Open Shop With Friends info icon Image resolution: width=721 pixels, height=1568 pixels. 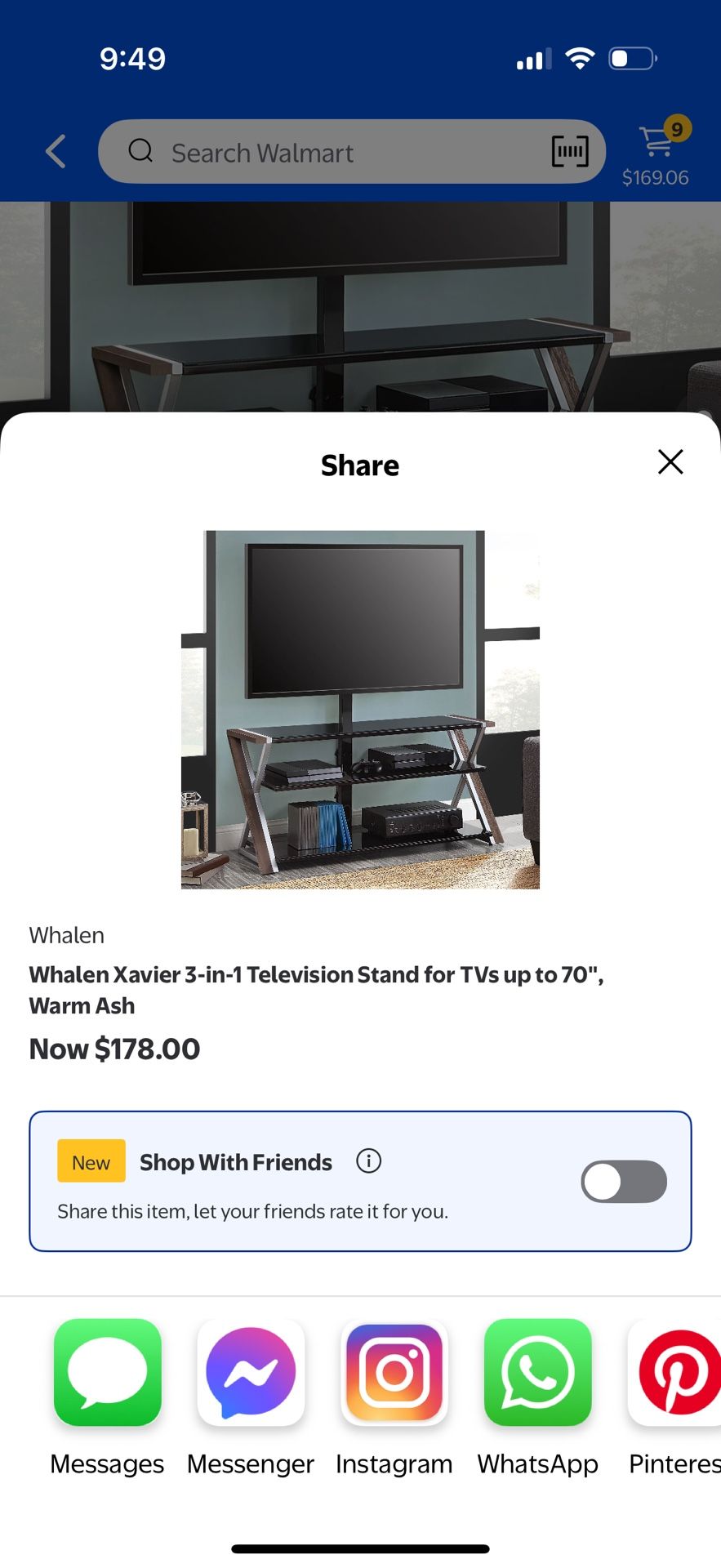(x=369, y=1160)
